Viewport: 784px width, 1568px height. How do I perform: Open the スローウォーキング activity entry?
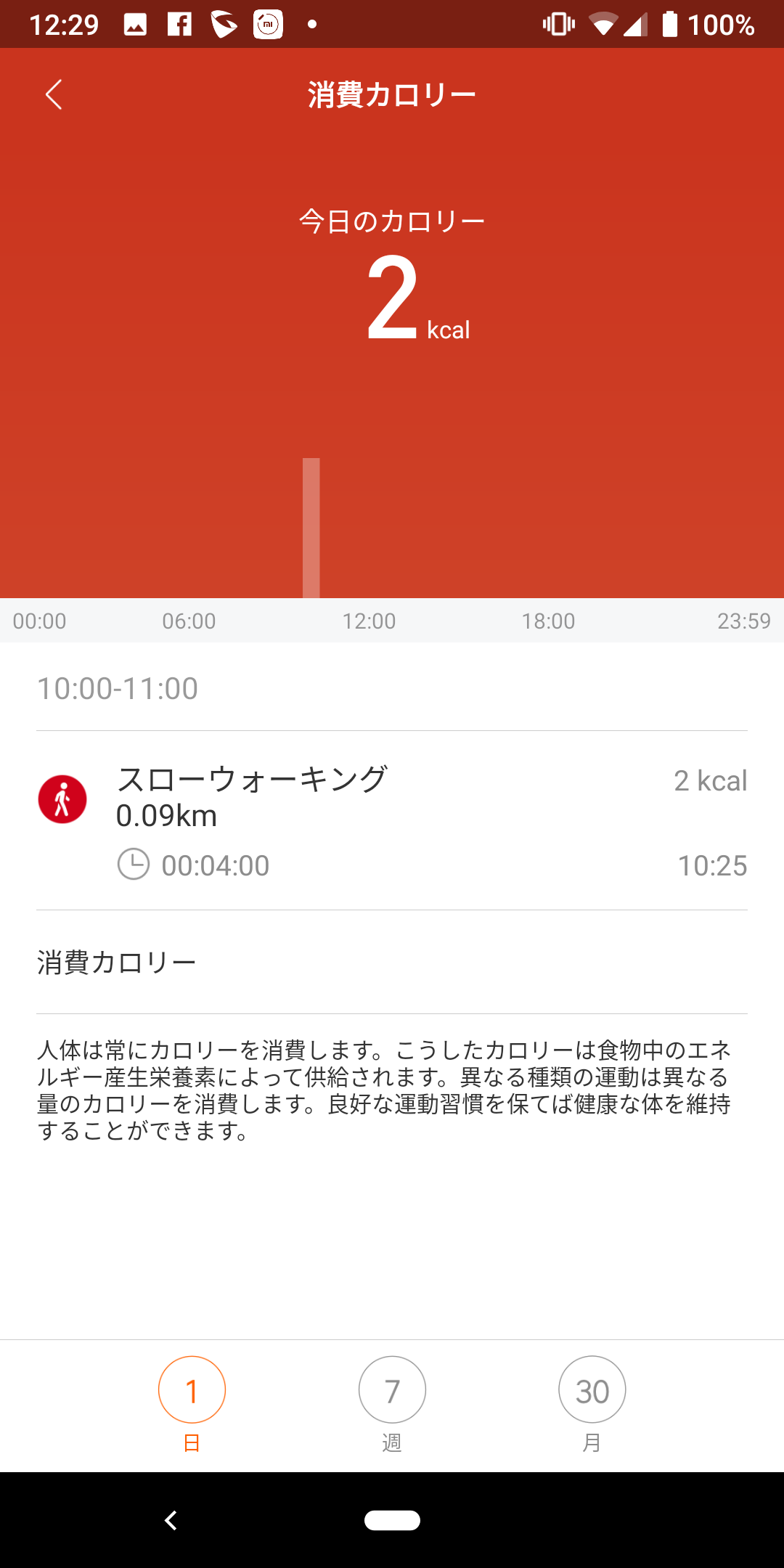[x=392, y=820]
